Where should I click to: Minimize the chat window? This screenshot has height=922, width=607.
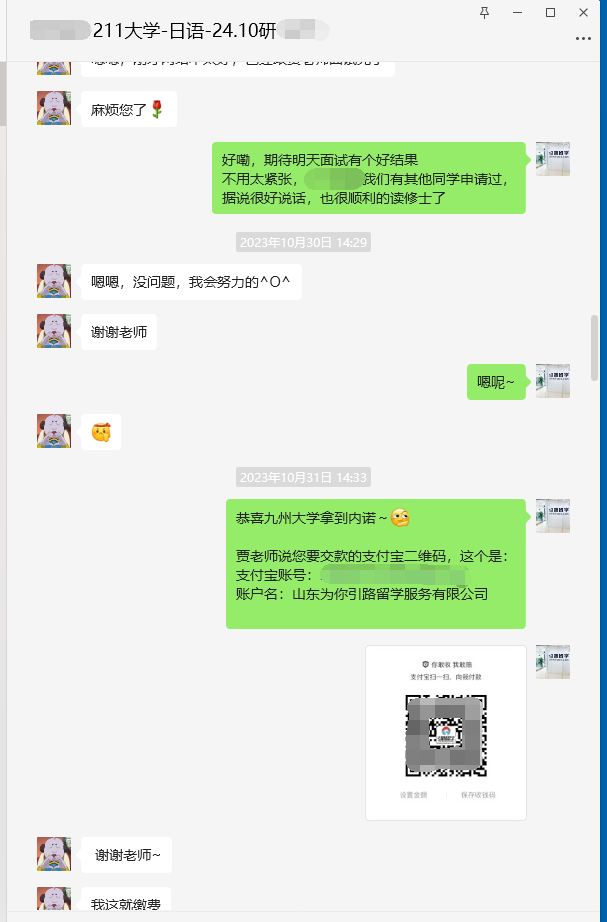518,12
